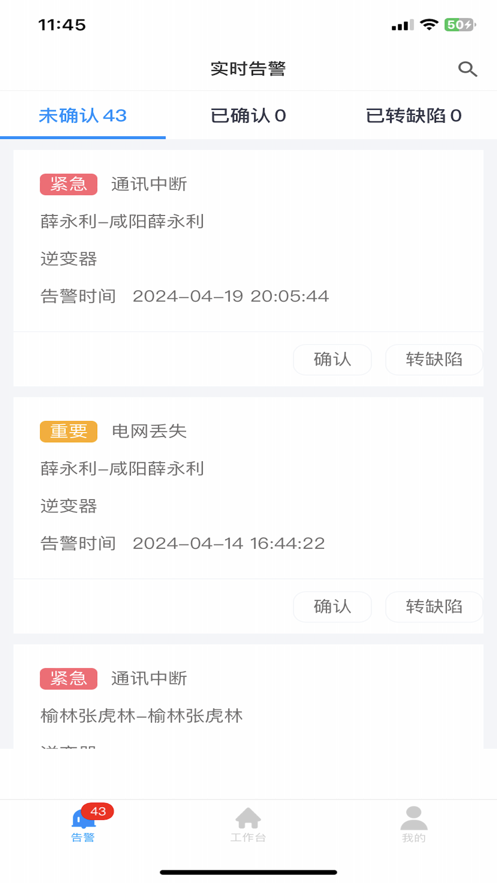Screen dimensions: 497x883
Task: Confirm the 电网丢失 alarm
Action: 332,606
